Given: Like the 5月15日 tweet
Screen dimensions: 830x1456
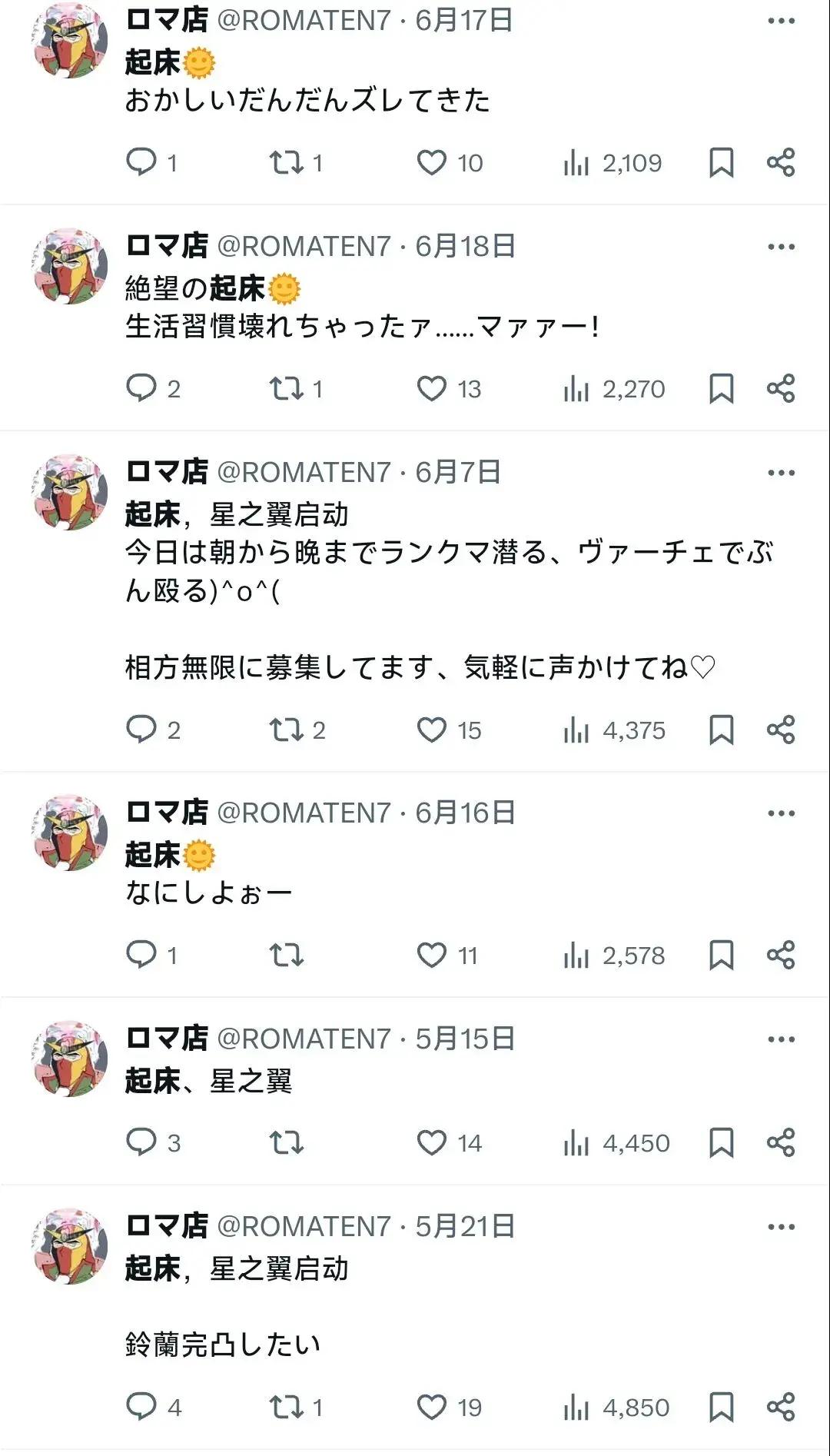Looking at the screenshot, I should 432,1142.
